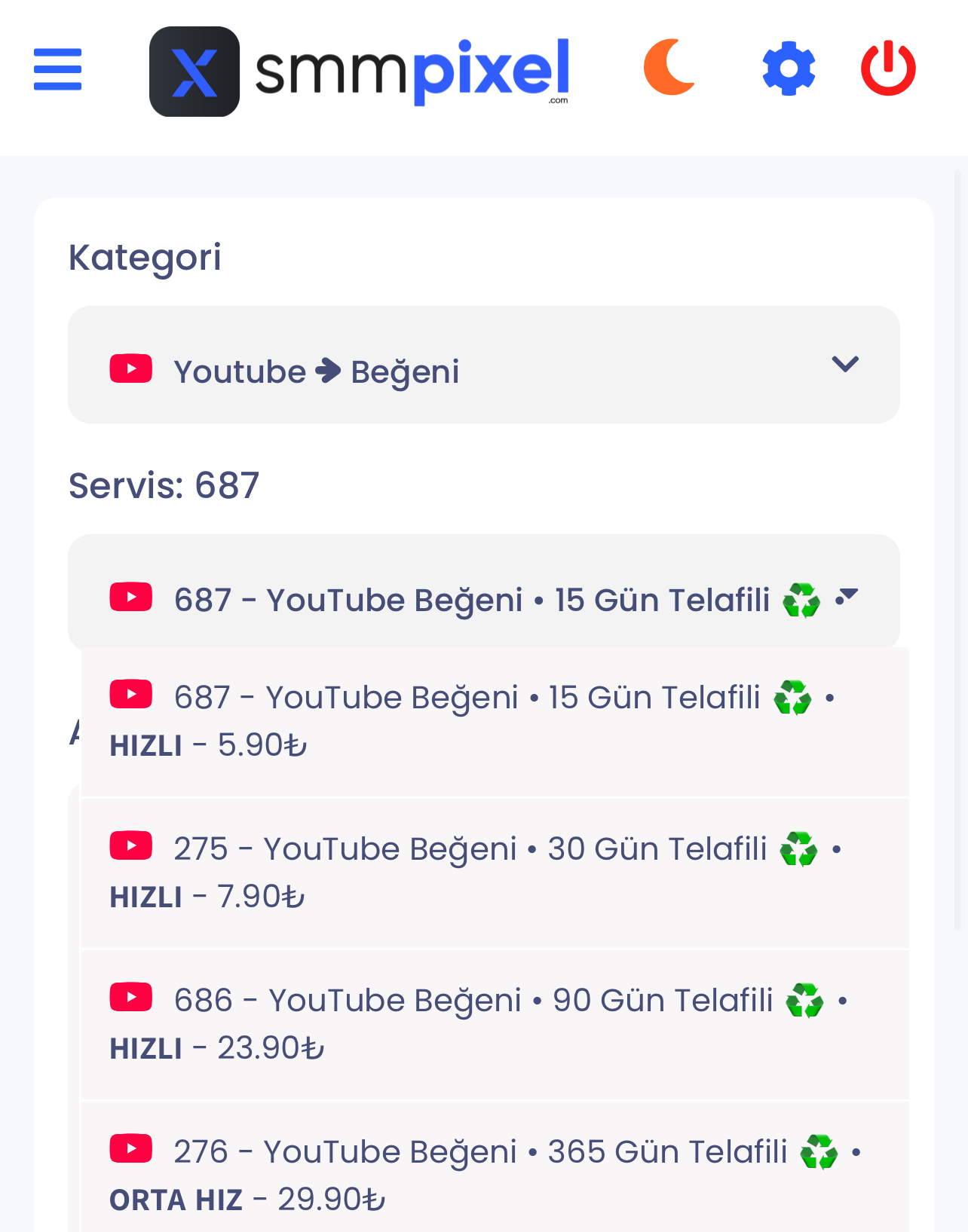Log out using the red power icon
Screen dimensions: 968x1232
888,68
